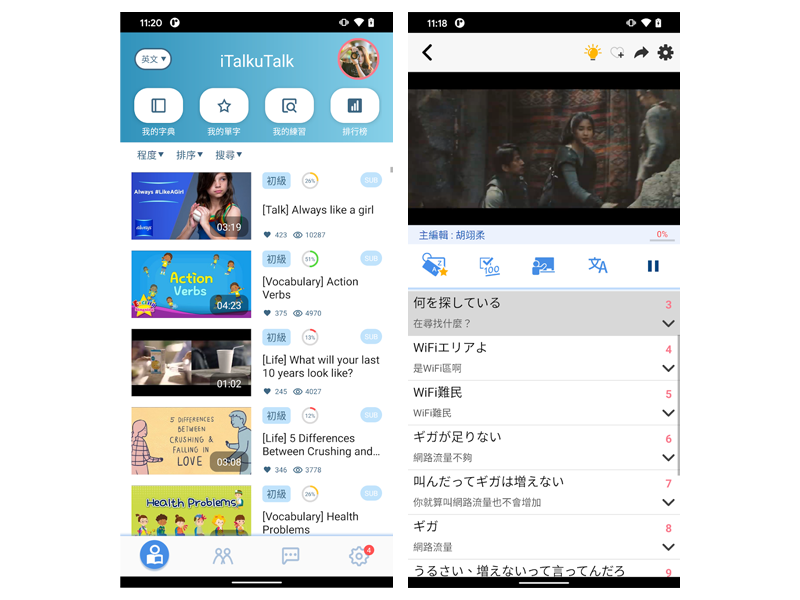The image size is (800, 600).
Task: Switch to the friends community tab
Action: coord(223,556)
